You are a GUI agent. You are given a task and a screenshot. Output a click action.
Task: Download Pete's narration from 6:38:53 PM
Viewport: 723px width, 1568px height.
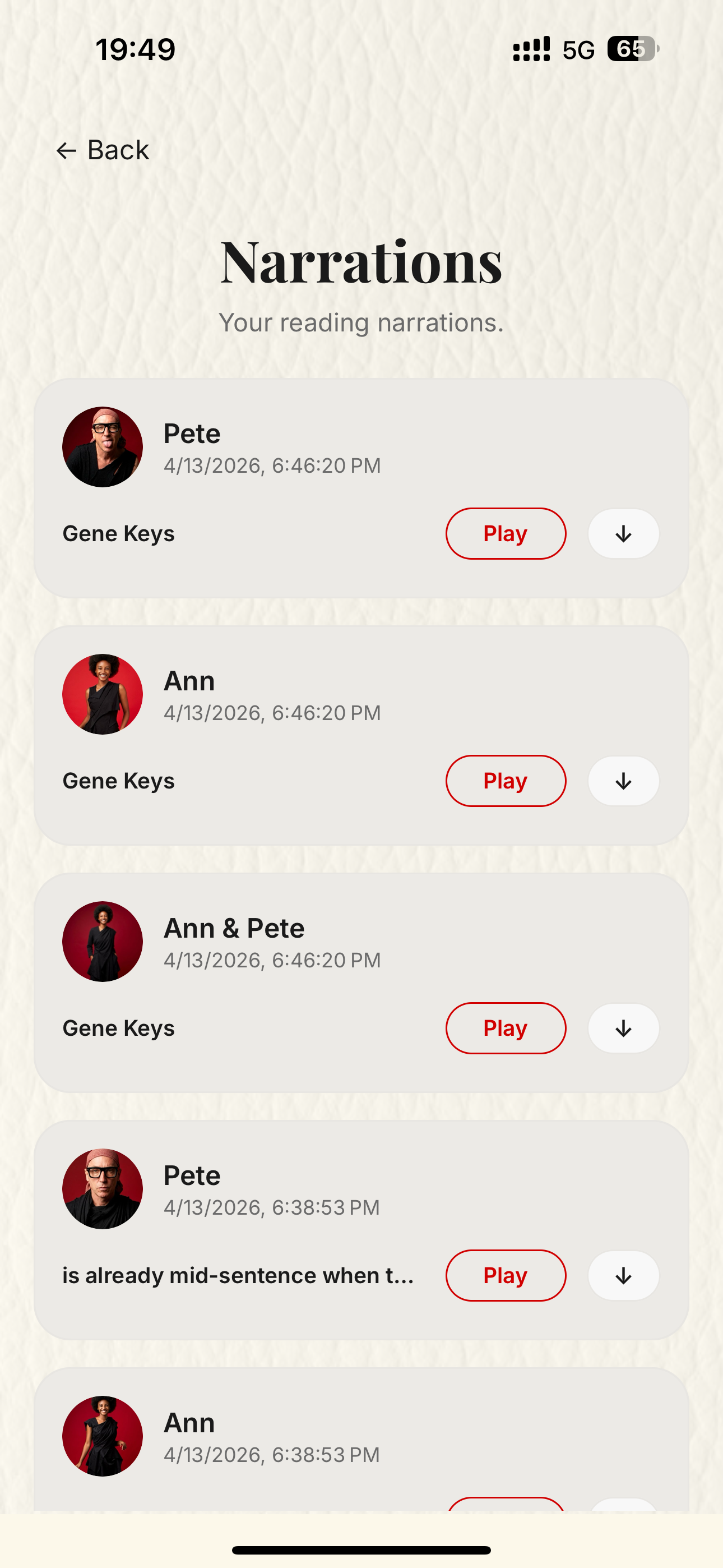pos(623,1275)
